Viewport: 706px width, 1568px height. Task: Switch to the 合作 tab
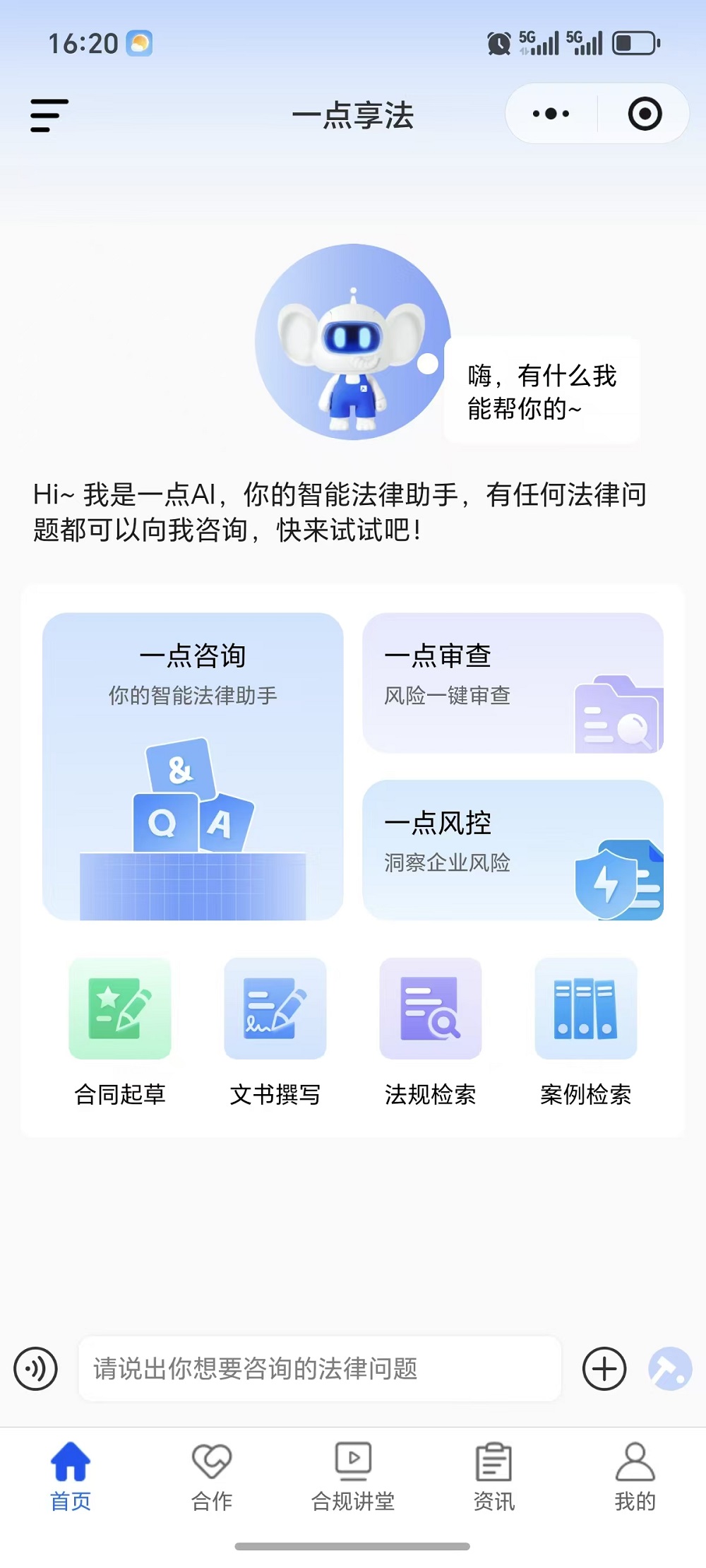tap(212, 1476)
